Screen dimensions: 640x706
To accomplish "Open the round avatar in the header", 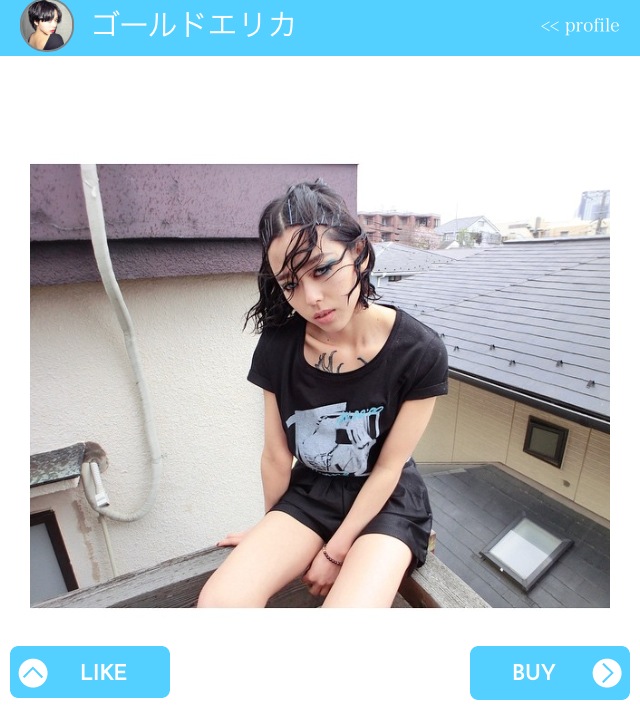I will [x=46, y=26].
